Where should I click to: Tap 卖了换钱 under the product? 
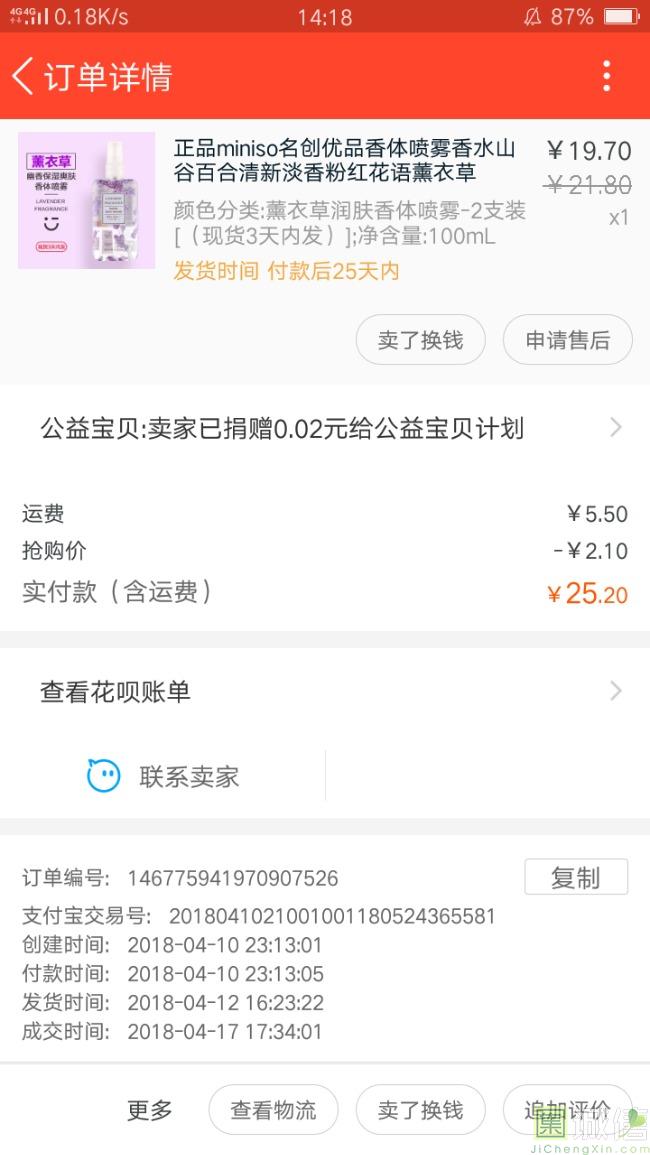click(x=420, y=340)
